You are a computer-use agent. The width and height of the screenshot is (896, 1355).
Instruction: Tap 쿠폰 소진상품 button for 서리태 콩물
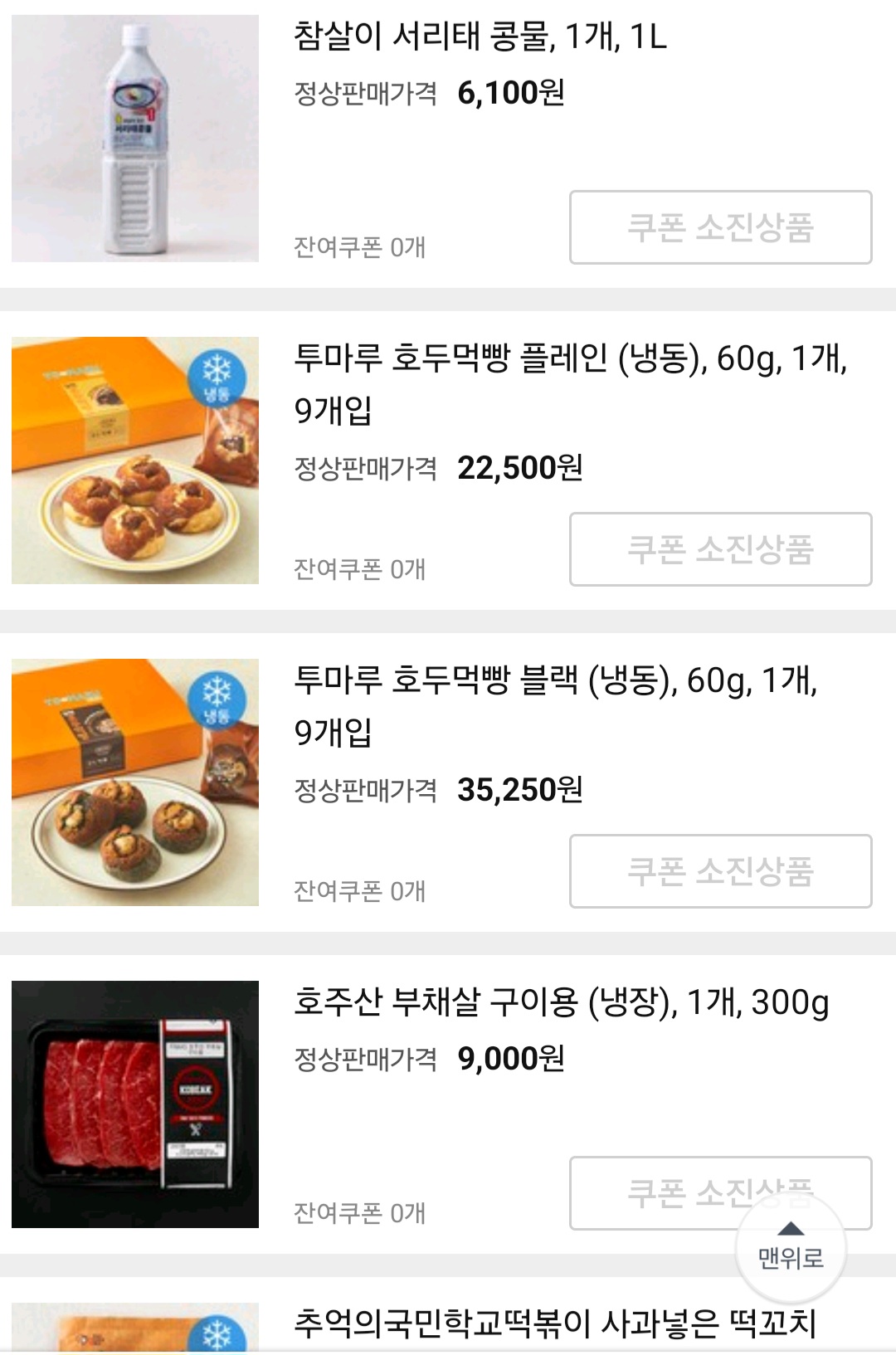click(720, 227)
